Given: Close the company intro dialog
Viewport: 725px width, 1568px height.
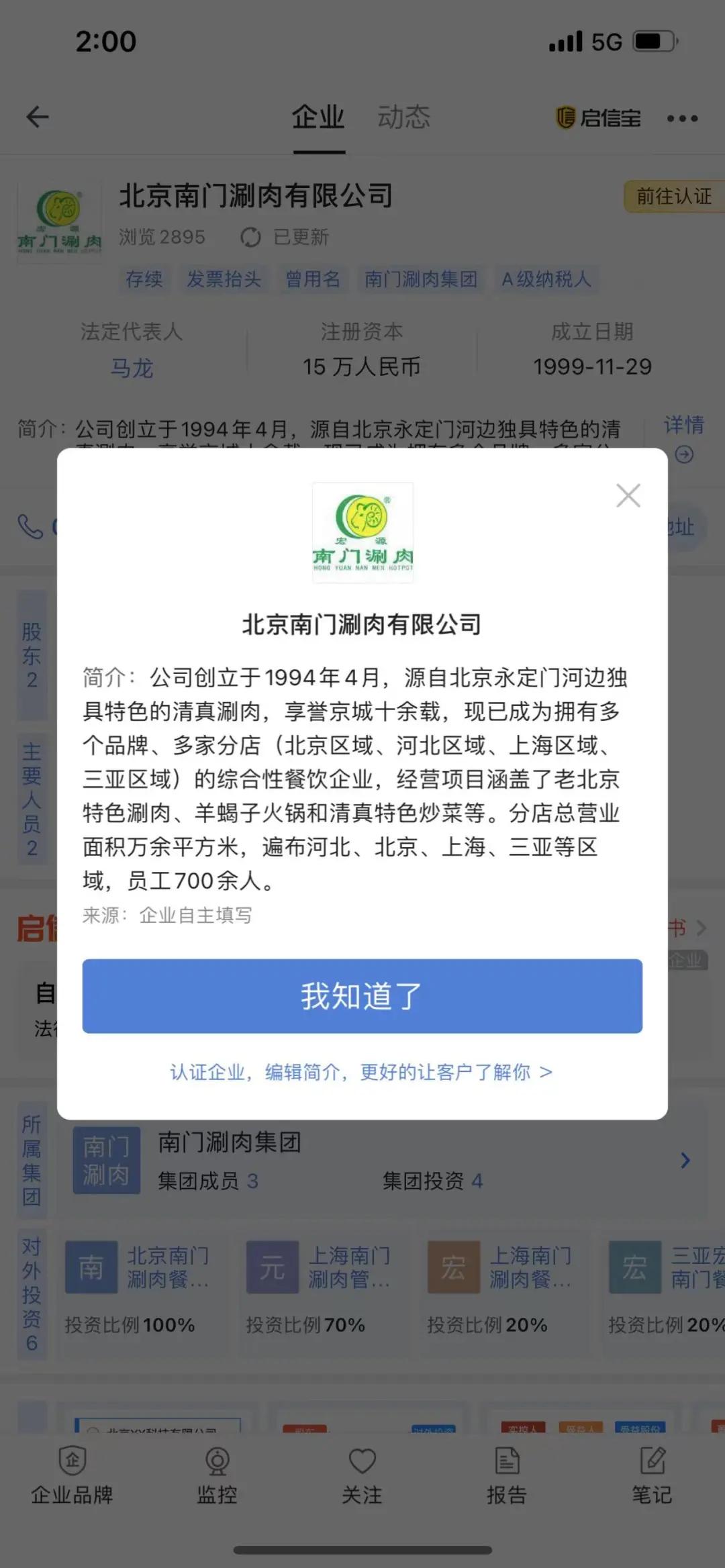Looking at the screenshot, I should coord(628,496).
